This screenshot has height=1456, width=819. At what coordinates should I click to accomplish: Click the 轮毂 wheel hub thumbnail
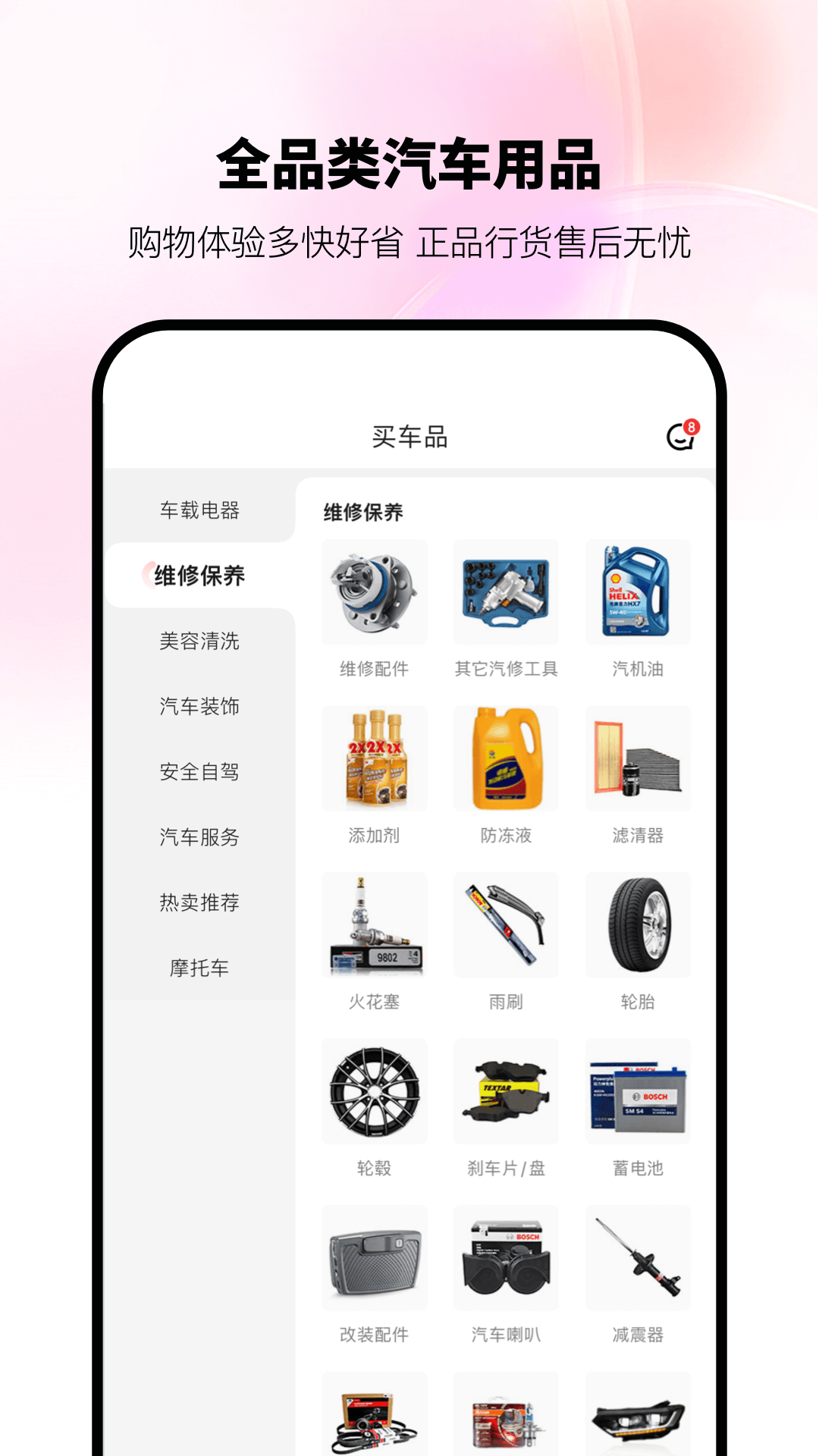pos(375,1090)
